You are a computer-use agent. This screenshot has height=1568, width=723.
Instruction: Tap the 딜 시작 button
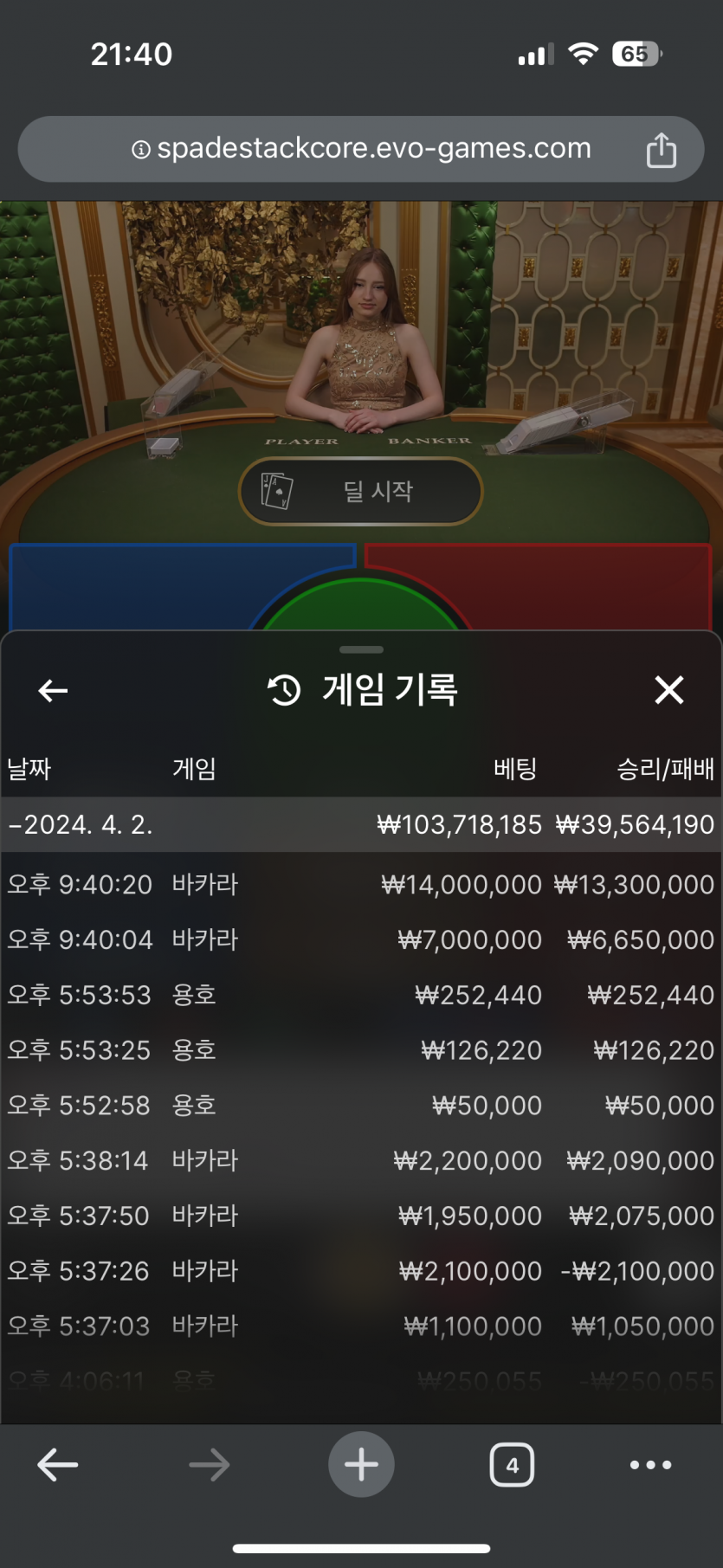tap(360, 491)
